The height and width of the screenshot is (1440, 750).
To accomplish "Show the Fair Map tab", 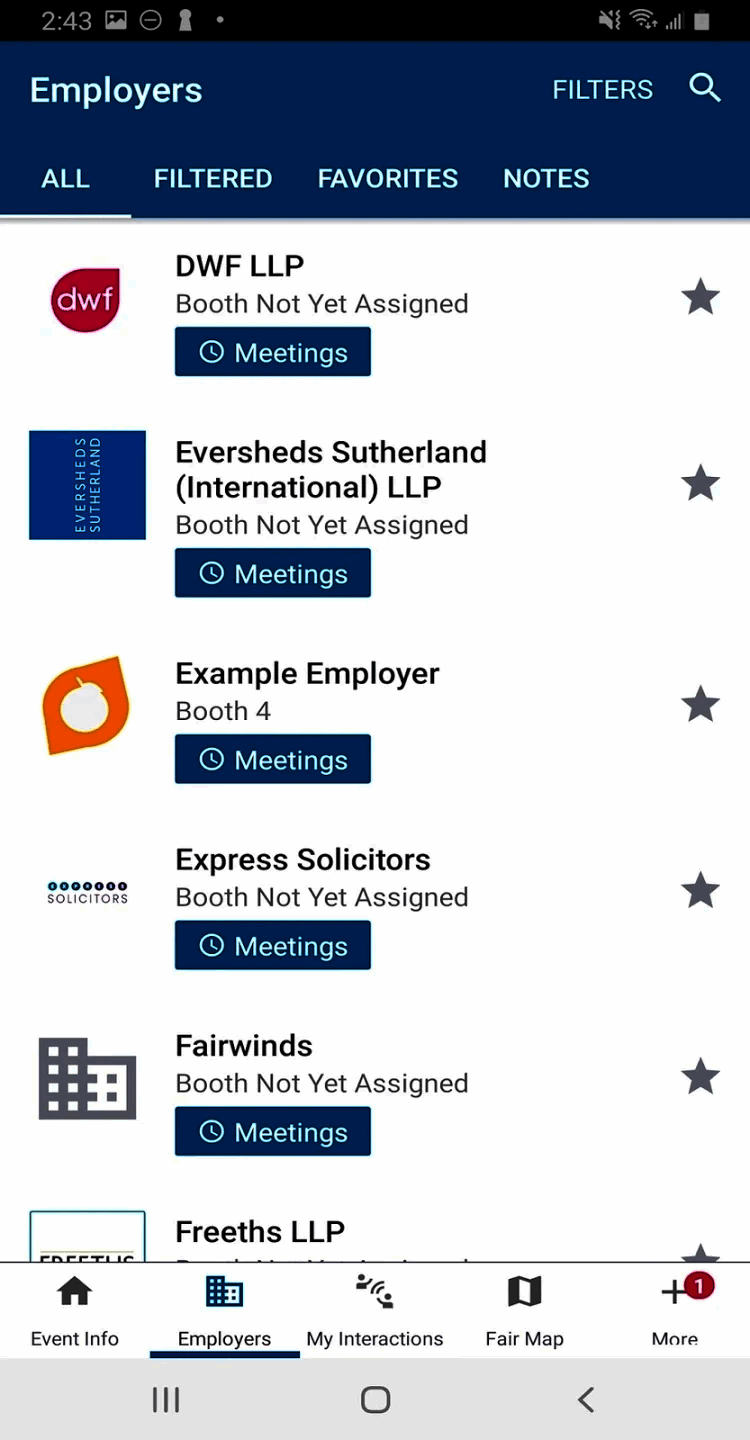I will click(x=524, y=1310).
